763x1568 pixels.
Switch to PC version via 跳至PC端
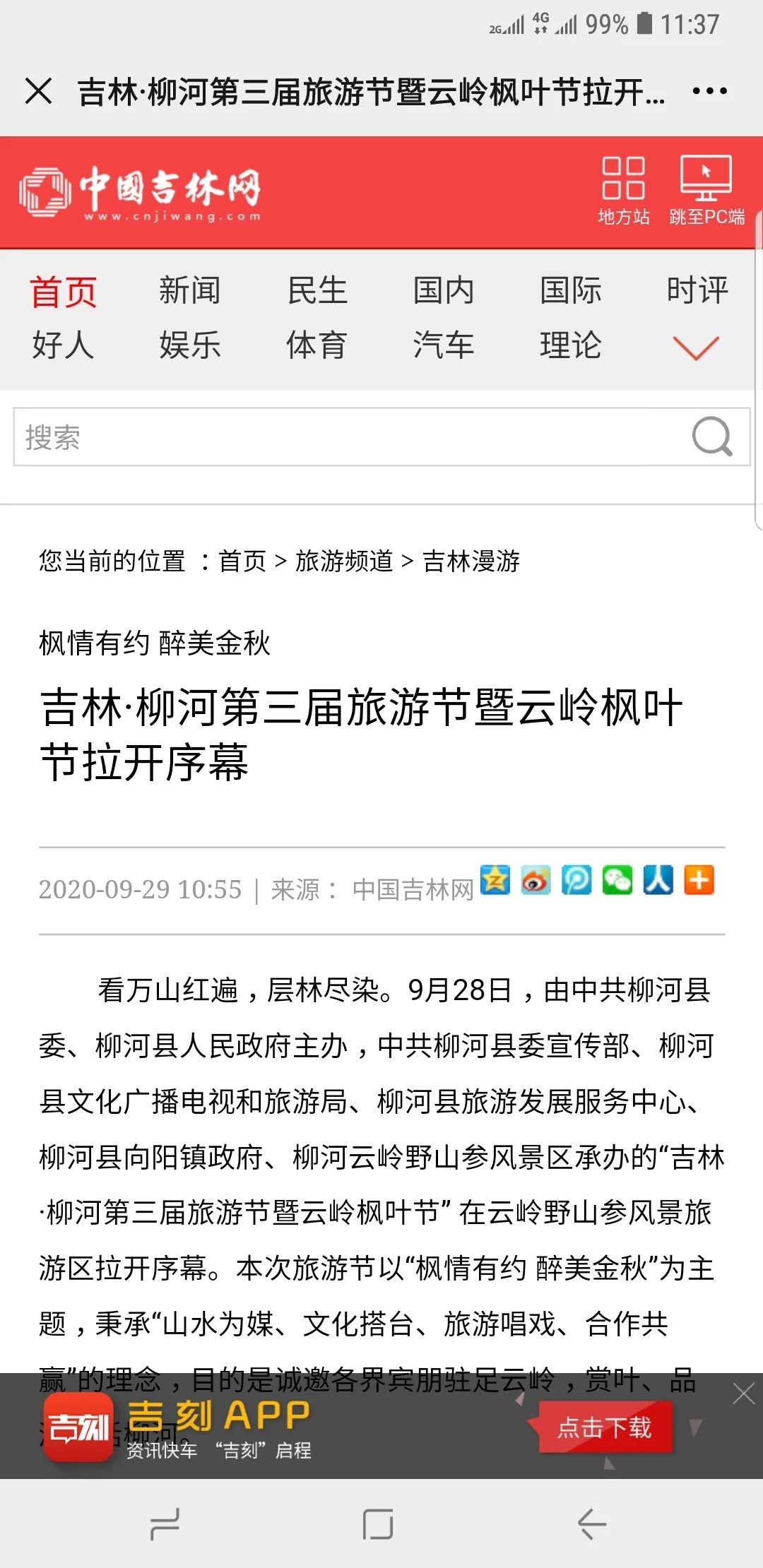coord(706,191)
